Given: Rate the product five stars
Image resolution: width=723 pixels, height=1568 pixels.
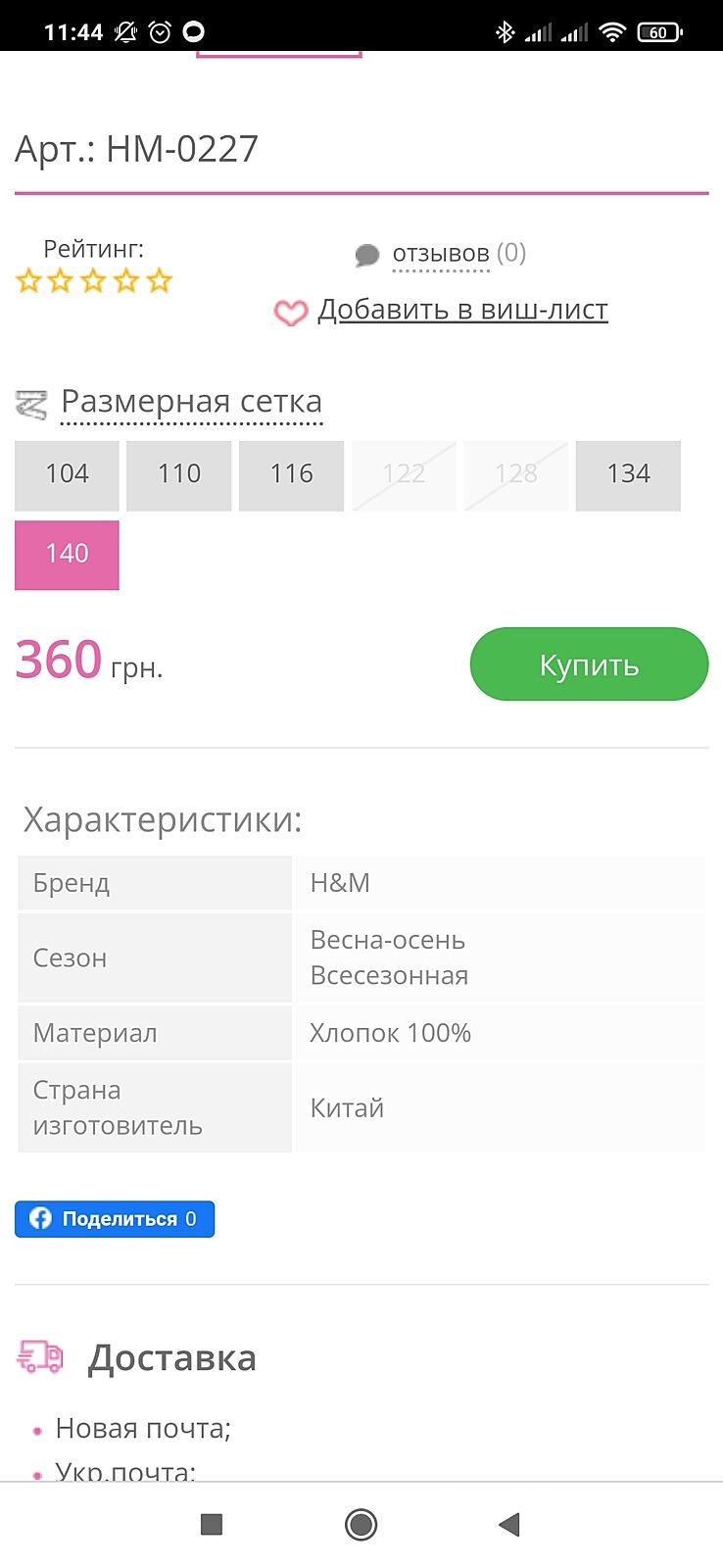Looking at the screenshot, I should (160, 282).
